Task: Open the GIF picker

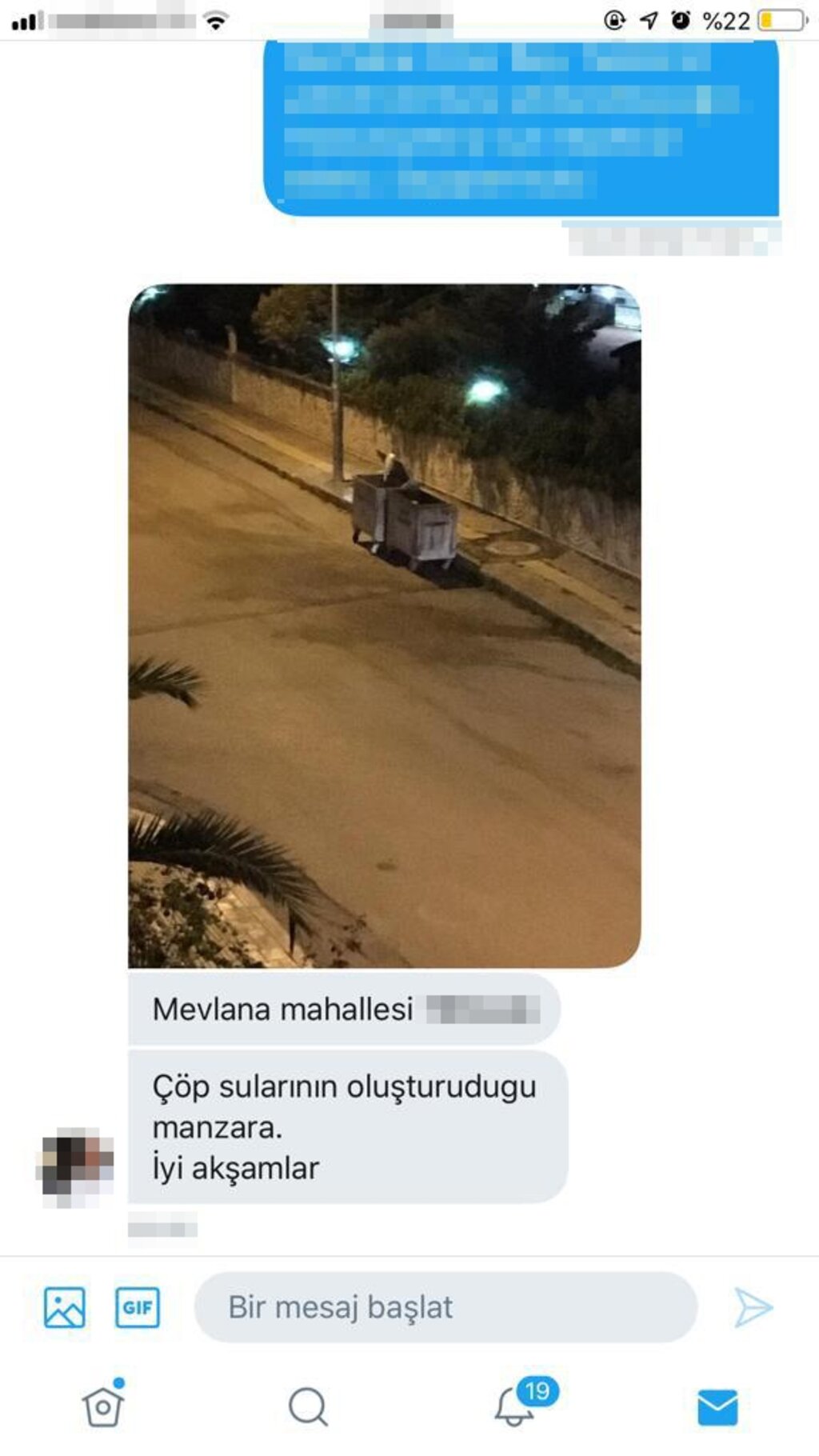Action: click(x=138, y=1308)
